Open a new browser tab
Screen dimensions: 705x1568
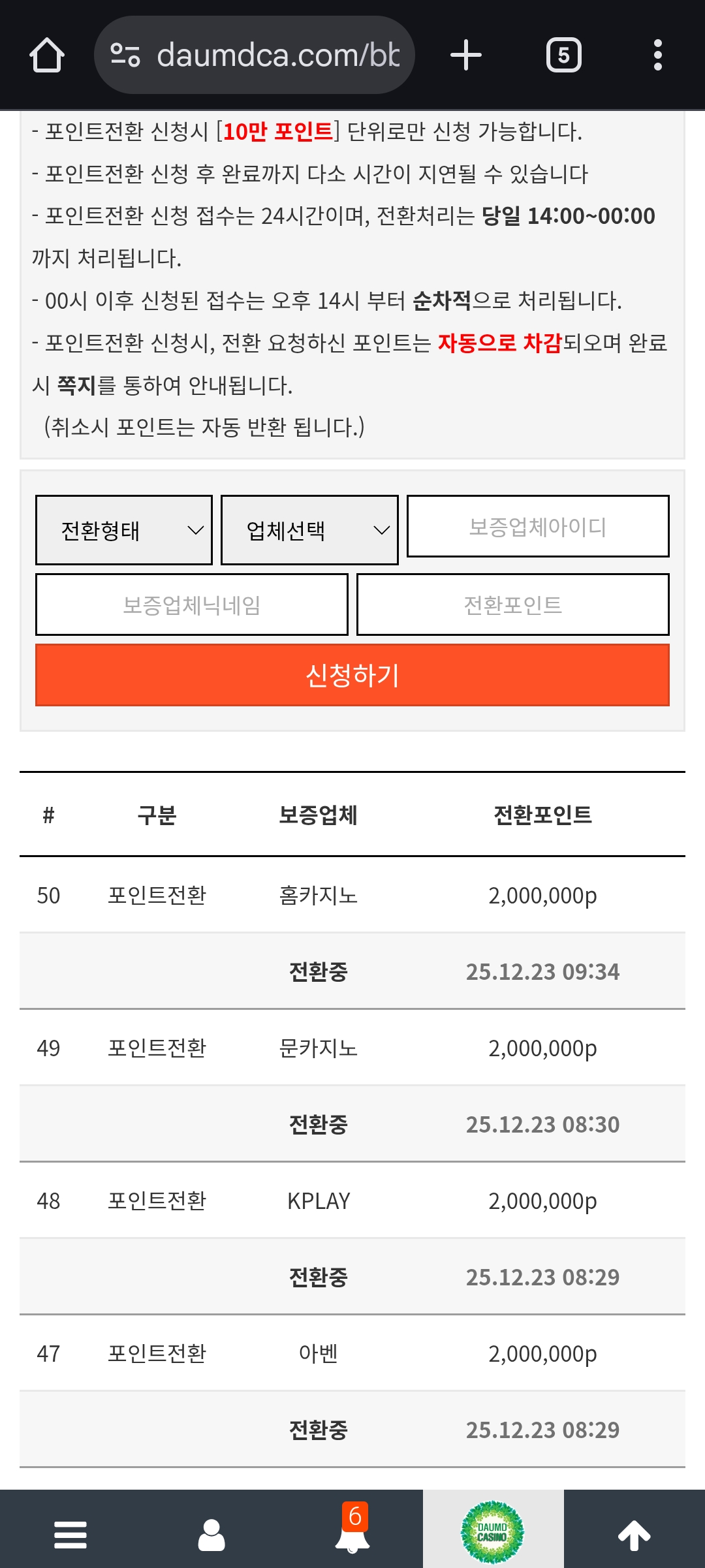click(465, 55)
